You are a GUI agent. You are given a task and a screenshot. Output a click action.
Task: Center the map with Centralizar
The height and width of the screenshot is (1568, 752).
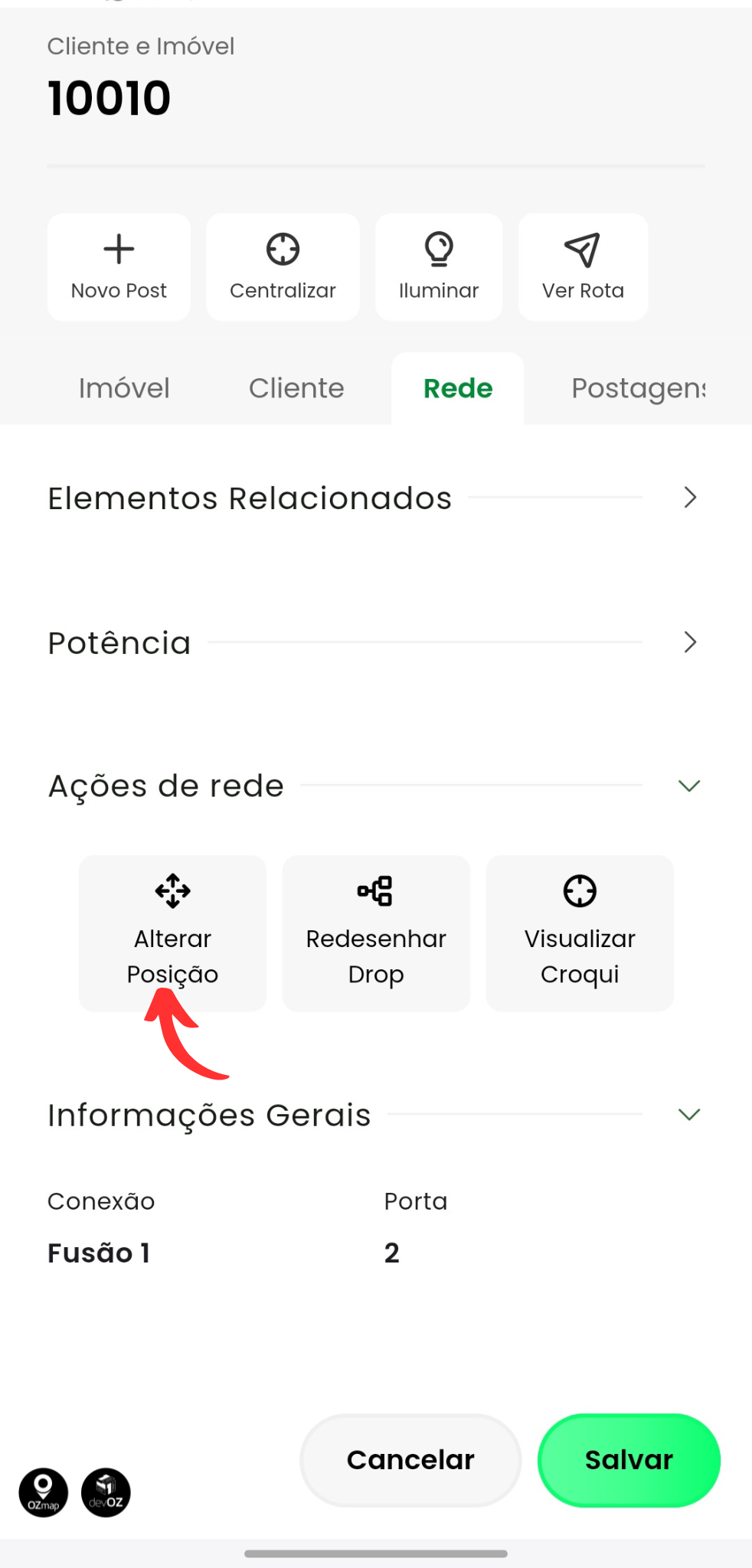tap(283, 266)
